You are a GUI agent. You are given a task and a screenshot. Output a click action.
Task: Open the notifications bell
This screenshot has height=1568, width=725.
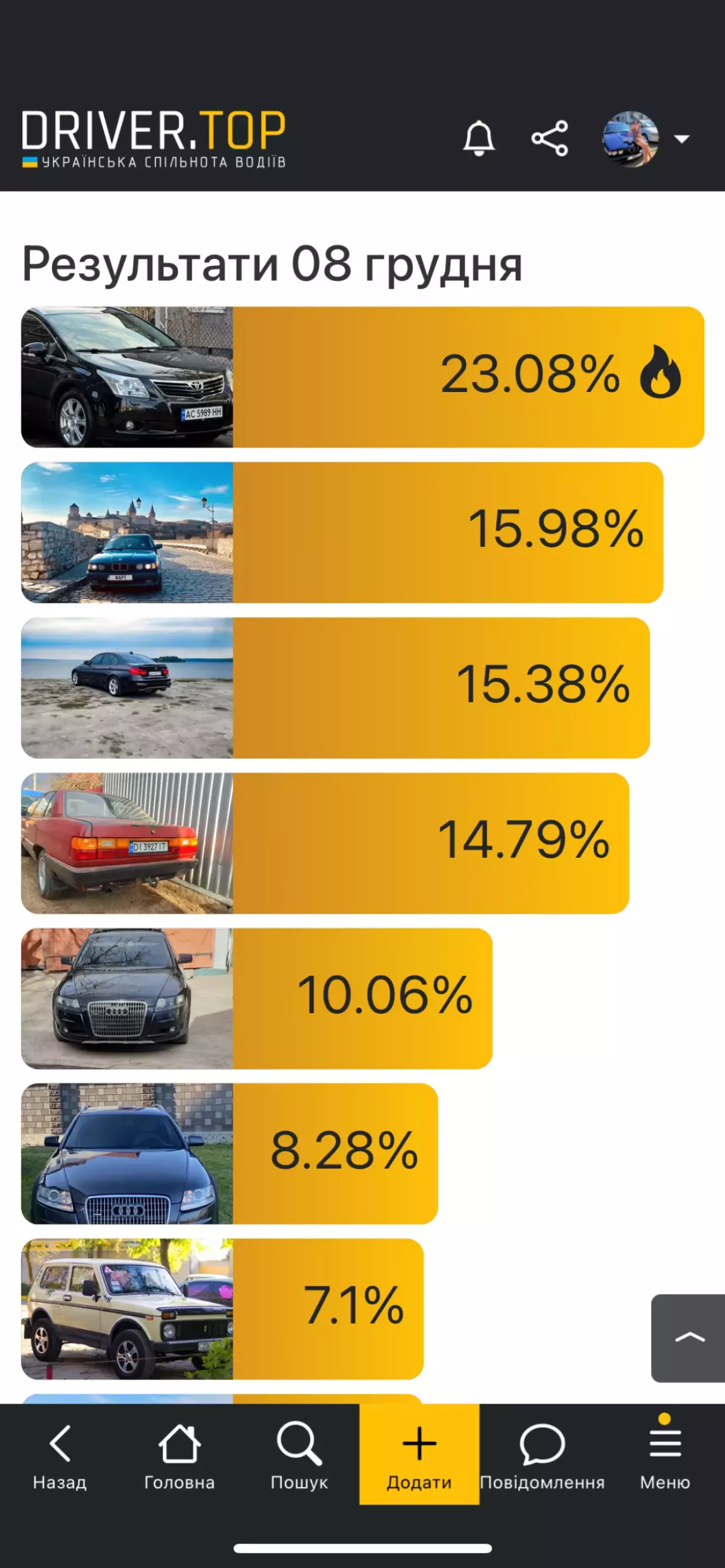(x=478, y=138)
